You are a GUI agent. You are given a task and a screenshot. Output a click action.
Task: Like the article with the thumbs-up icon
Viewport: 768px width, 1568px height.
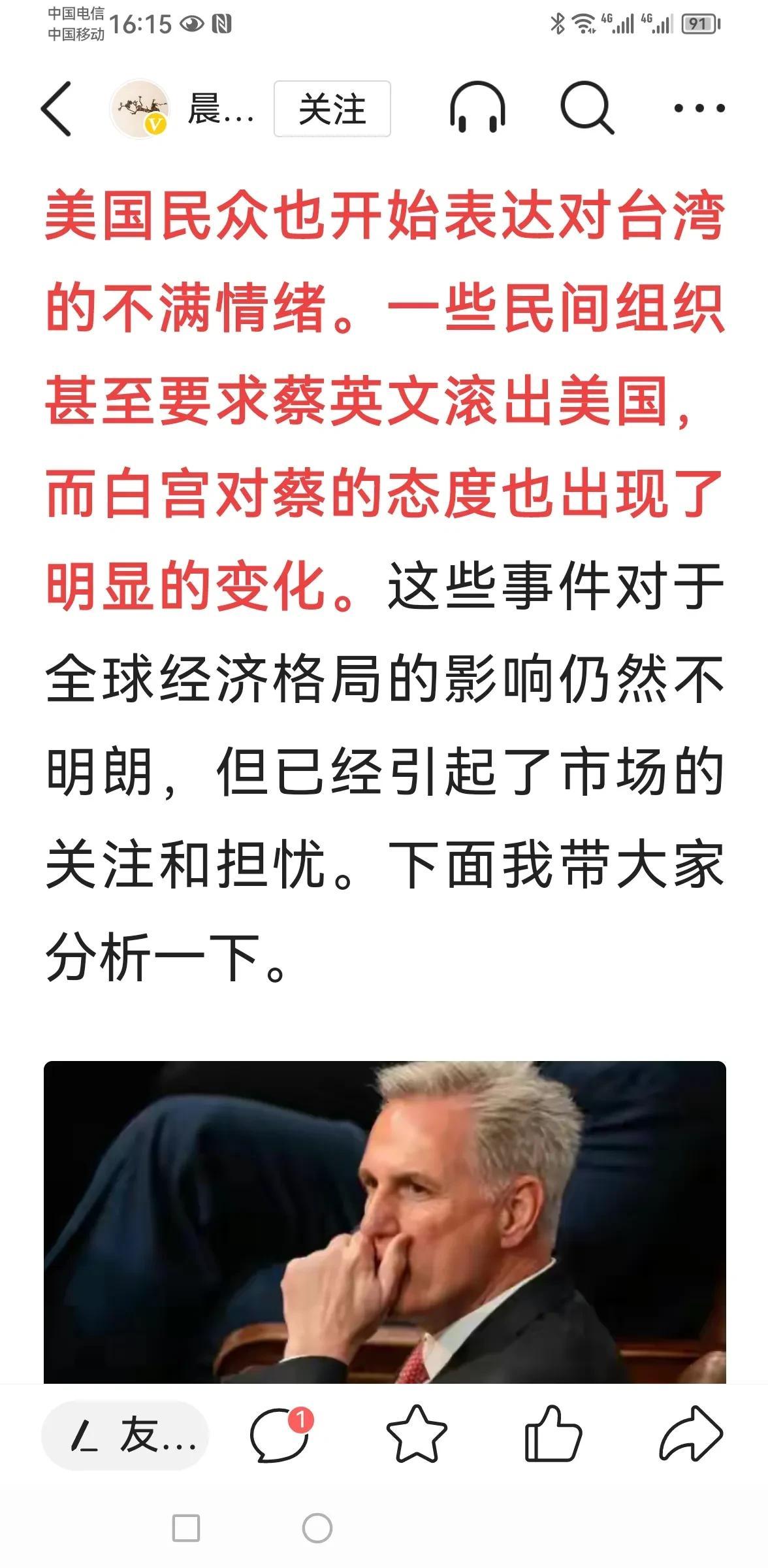click(x=552, y=1435)
